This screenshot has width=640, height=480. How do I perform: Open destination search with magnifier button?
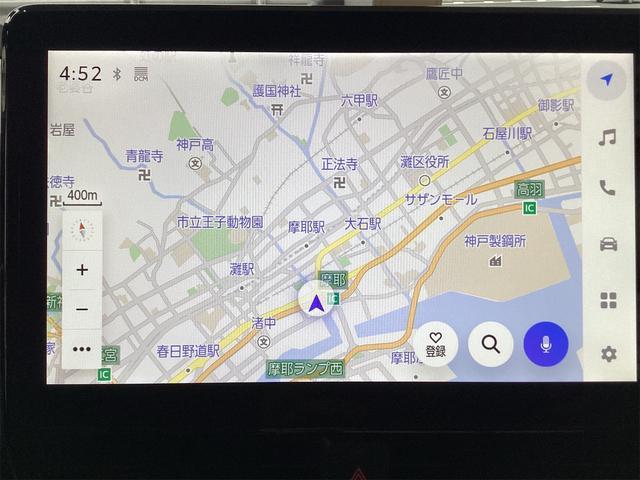click(x=491, y=344)
